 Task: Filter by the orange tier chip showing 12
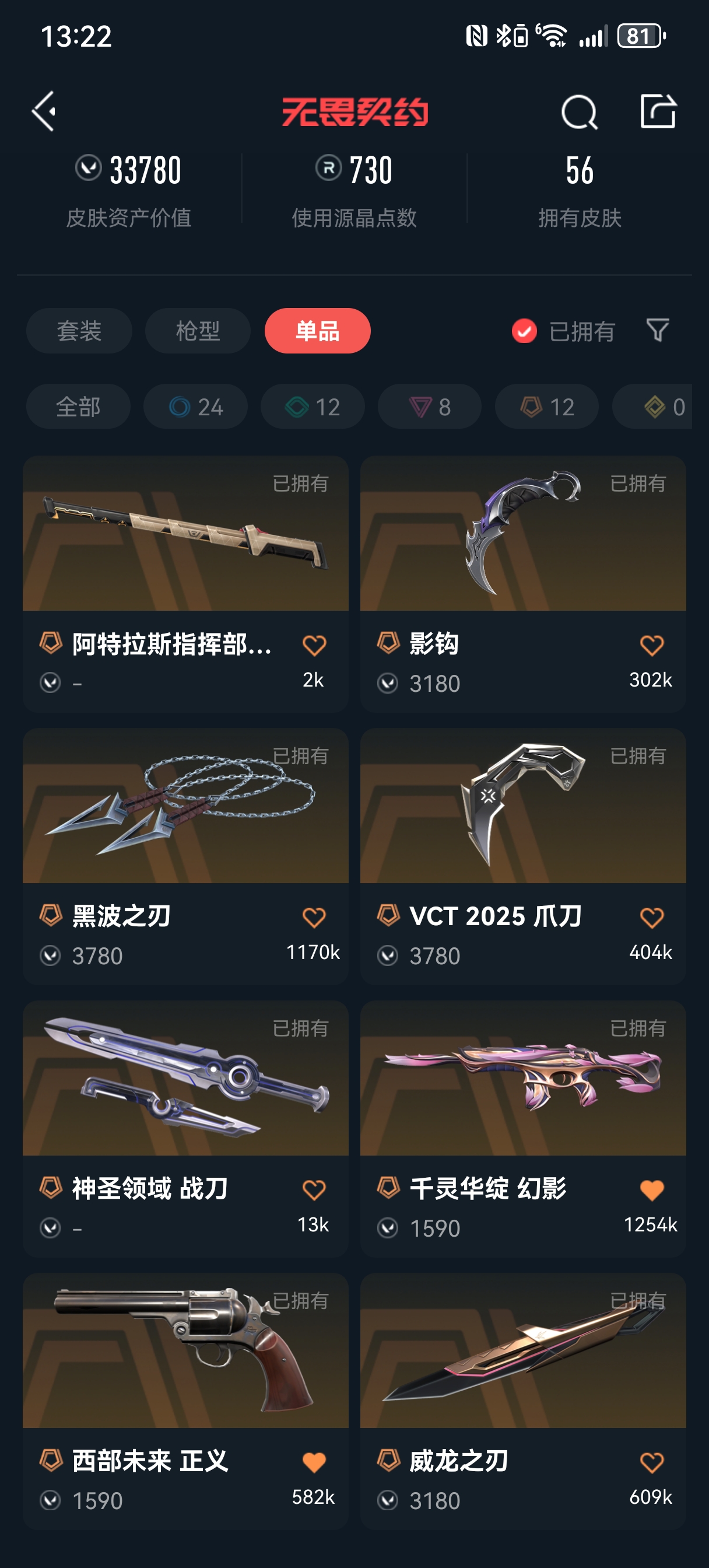(546, 407)
